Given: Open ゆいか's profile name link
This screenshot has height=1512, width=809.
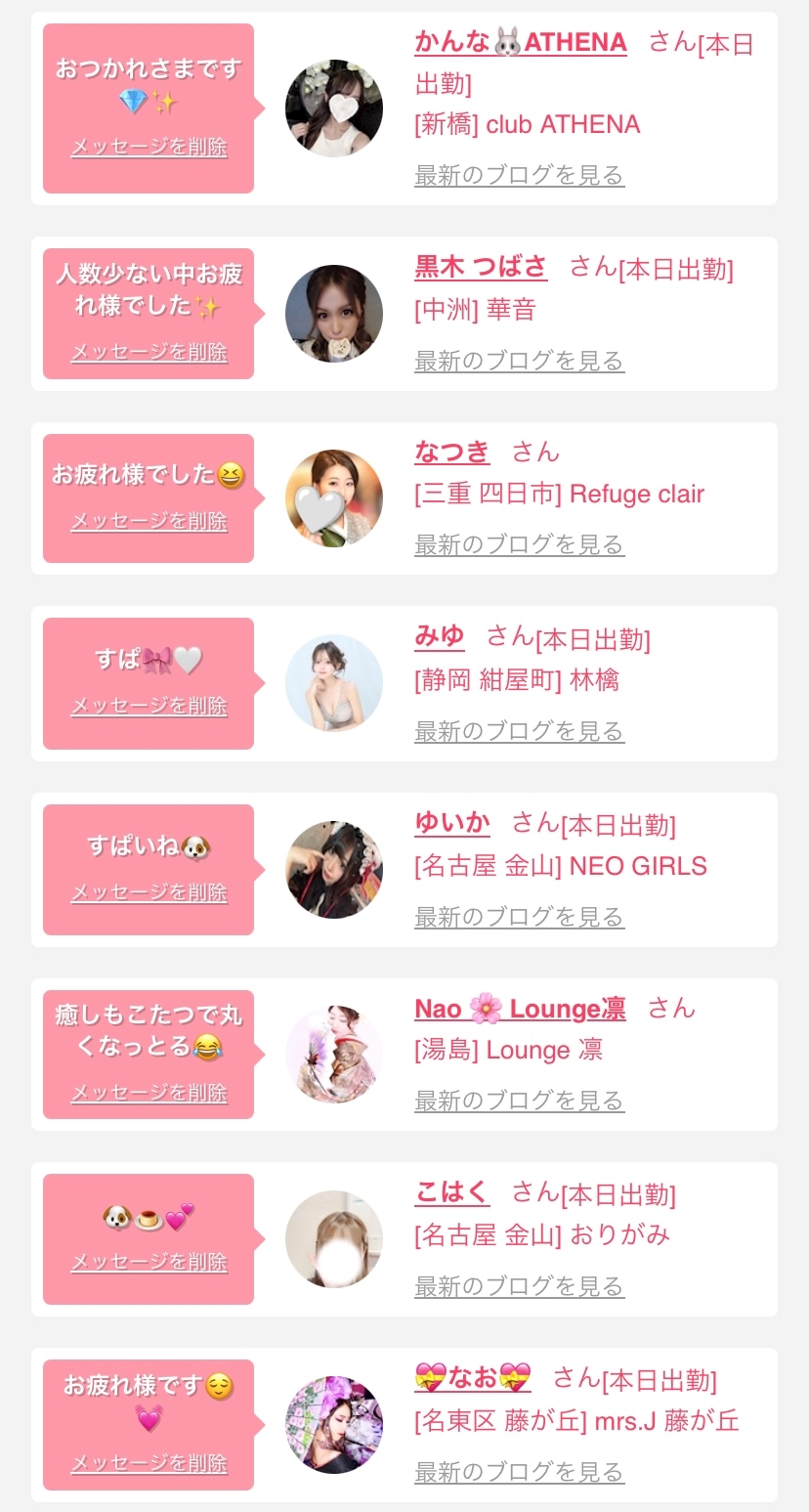Looking at the screenshot, I should 452,823.
